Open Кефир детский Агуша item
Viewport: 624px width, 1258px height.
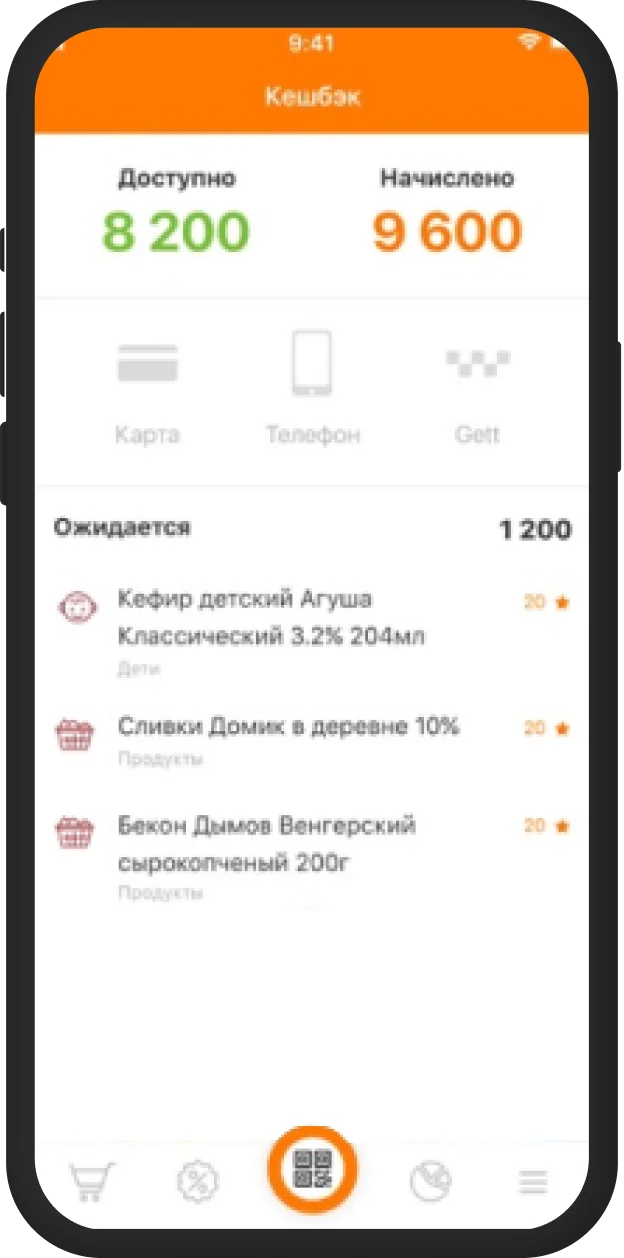272,618
